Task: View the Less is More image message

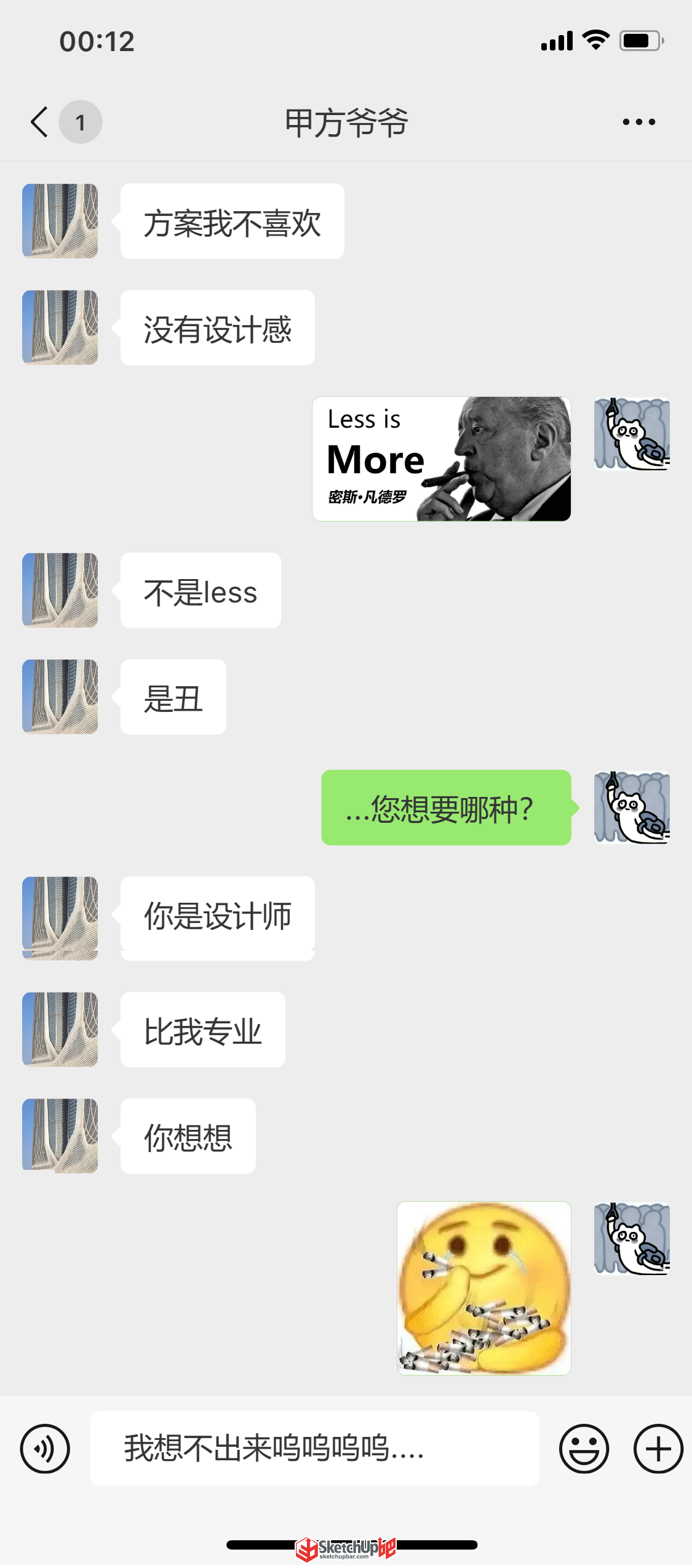Action: click(442, 459)
